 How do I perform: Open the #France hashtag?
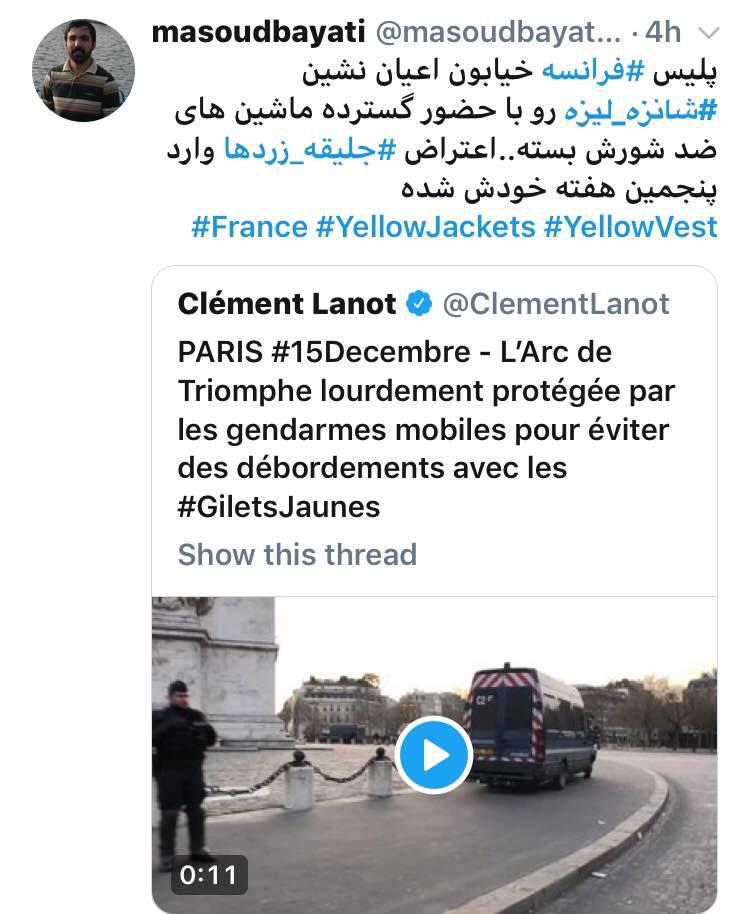249,227
